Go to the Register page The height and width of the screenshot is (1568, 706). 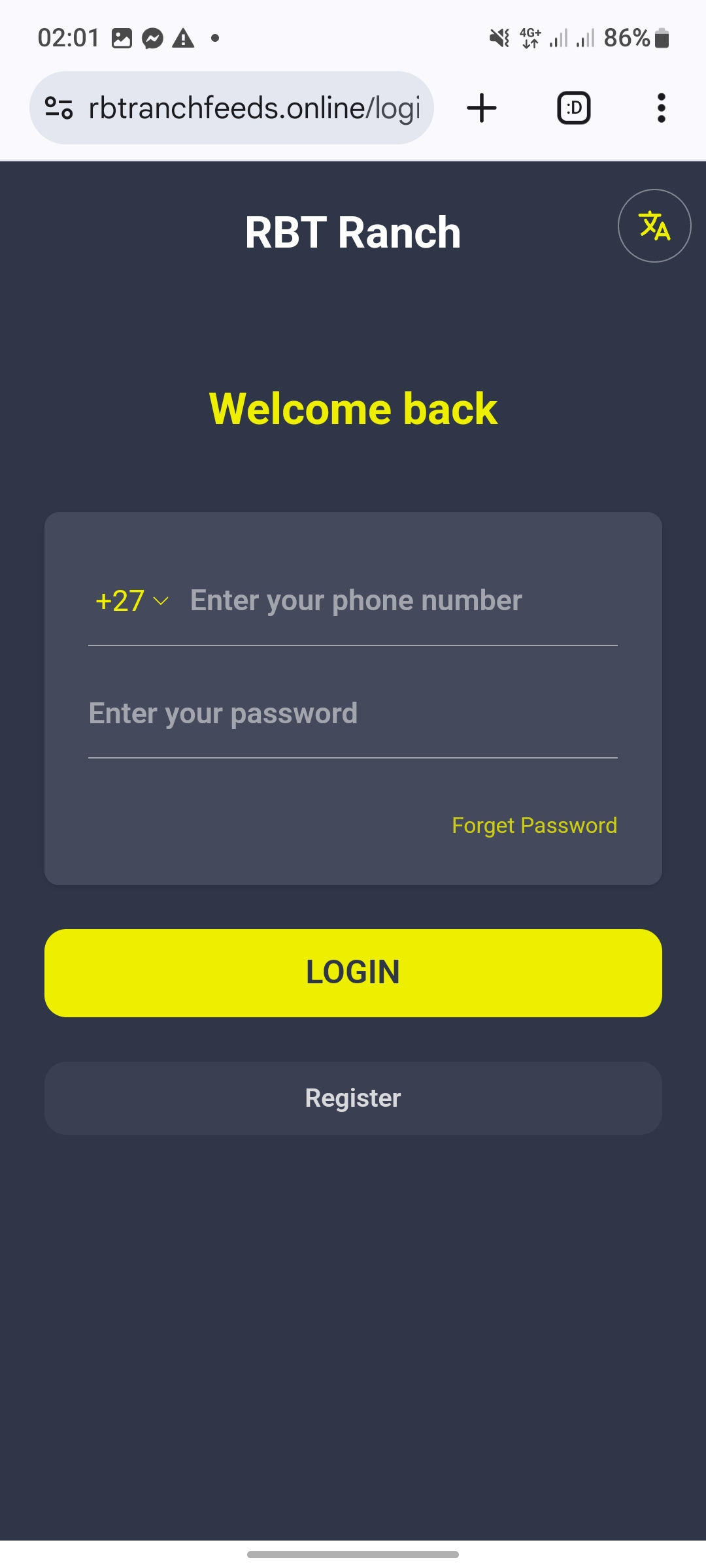click(353, 1098)
